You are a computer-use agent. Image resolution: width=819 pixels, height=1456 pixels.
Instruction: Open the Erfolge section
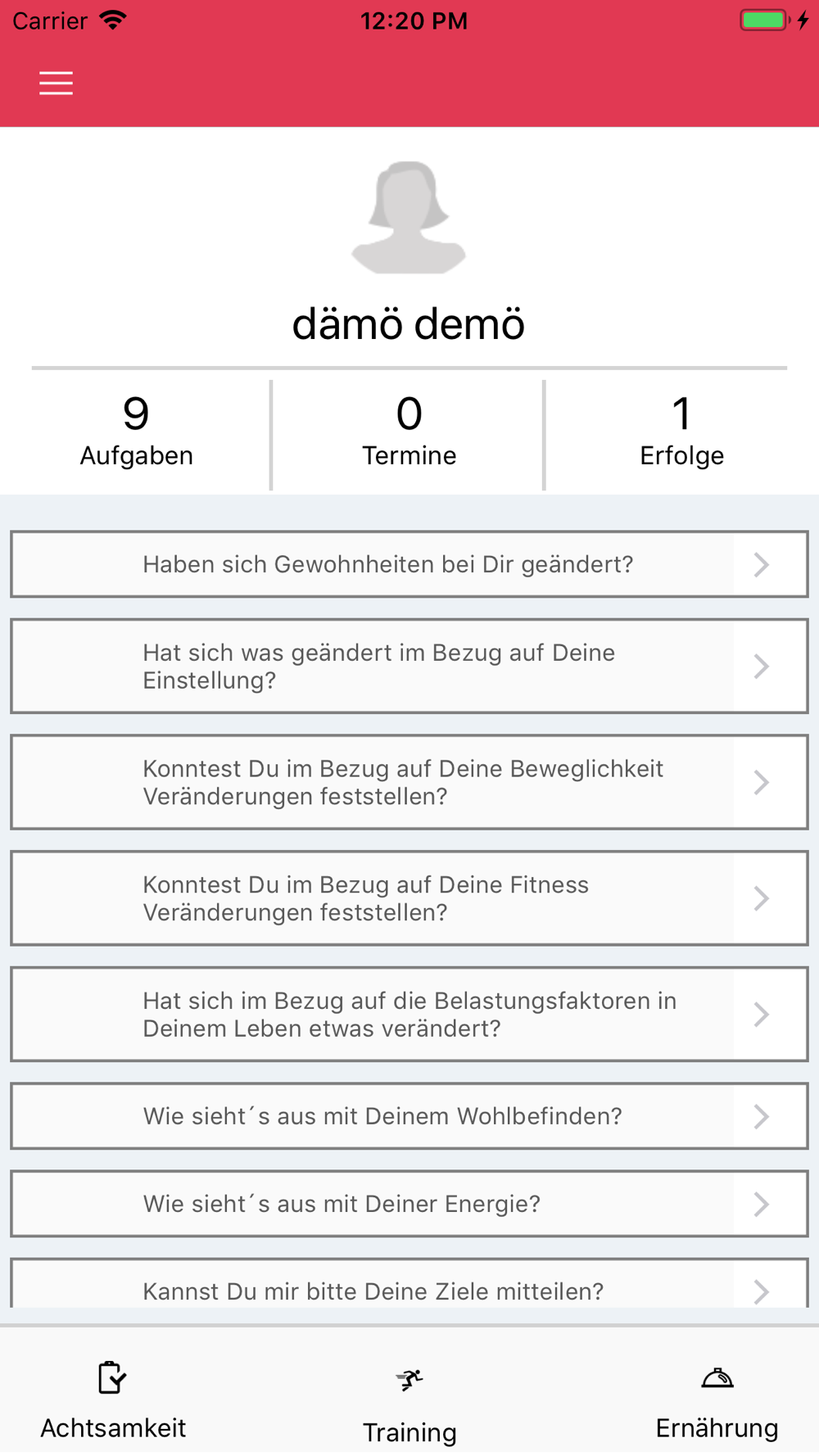(x=681, y=432)
